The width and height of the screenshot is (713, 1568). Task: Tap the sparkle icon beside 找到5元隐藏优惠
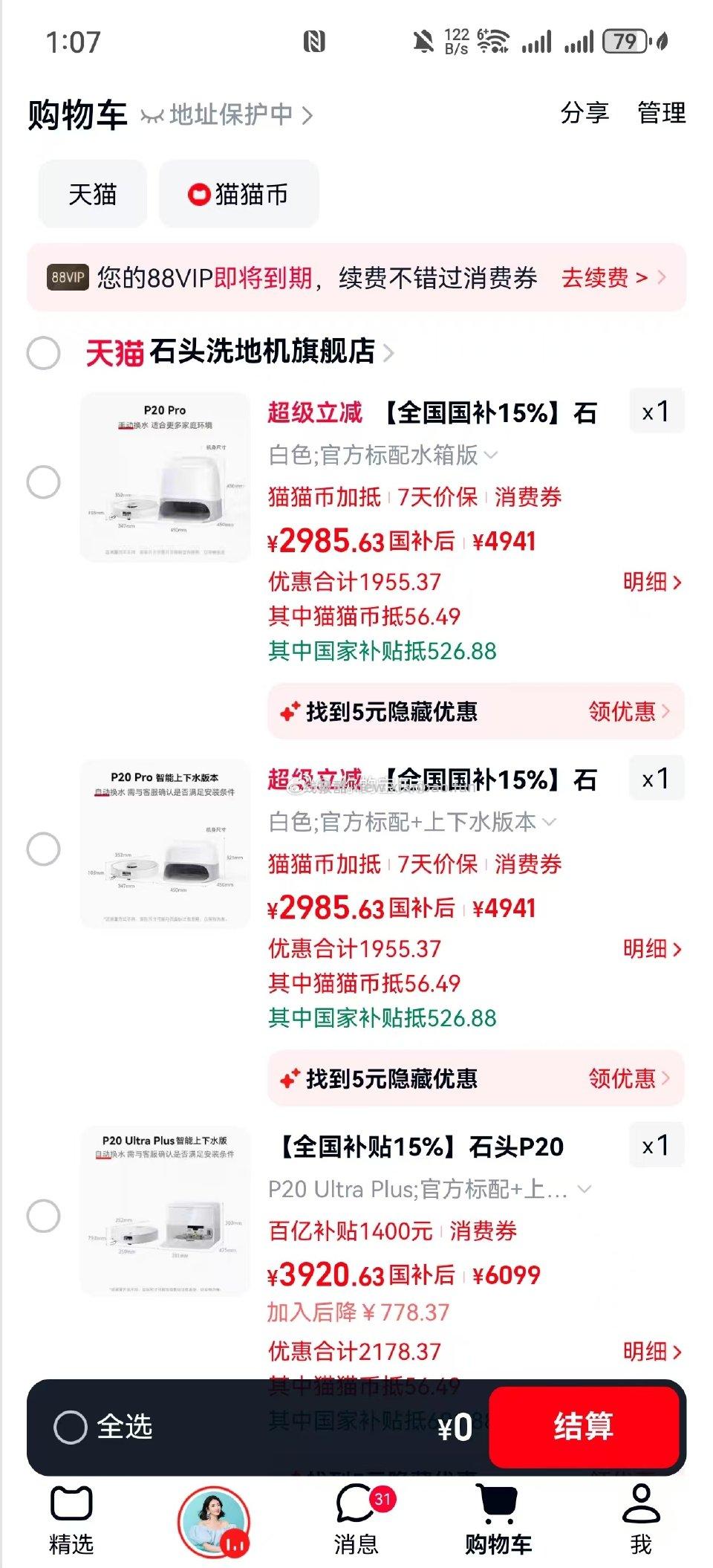pyautogui.click(x=292, y=711)
